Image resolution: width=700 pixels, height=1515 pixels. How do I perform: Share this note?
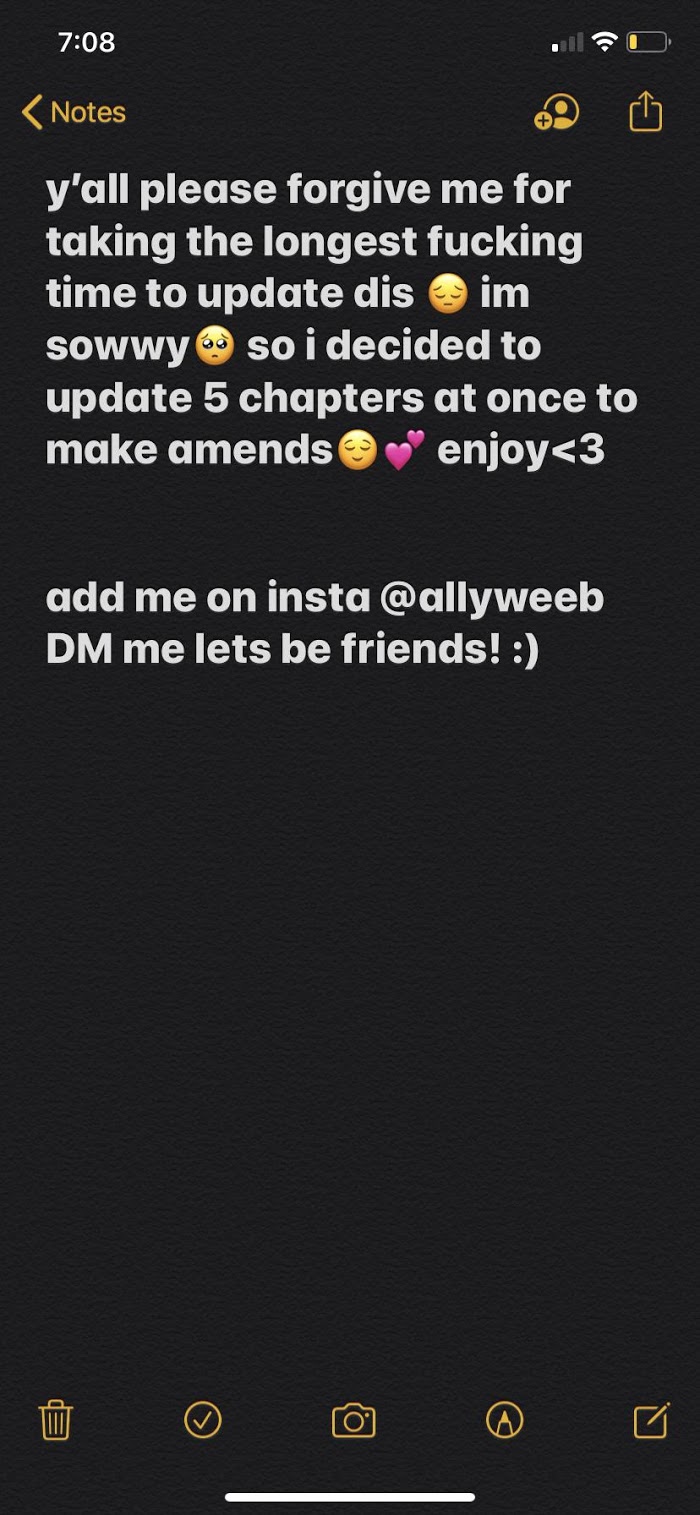tap(646, 110)
